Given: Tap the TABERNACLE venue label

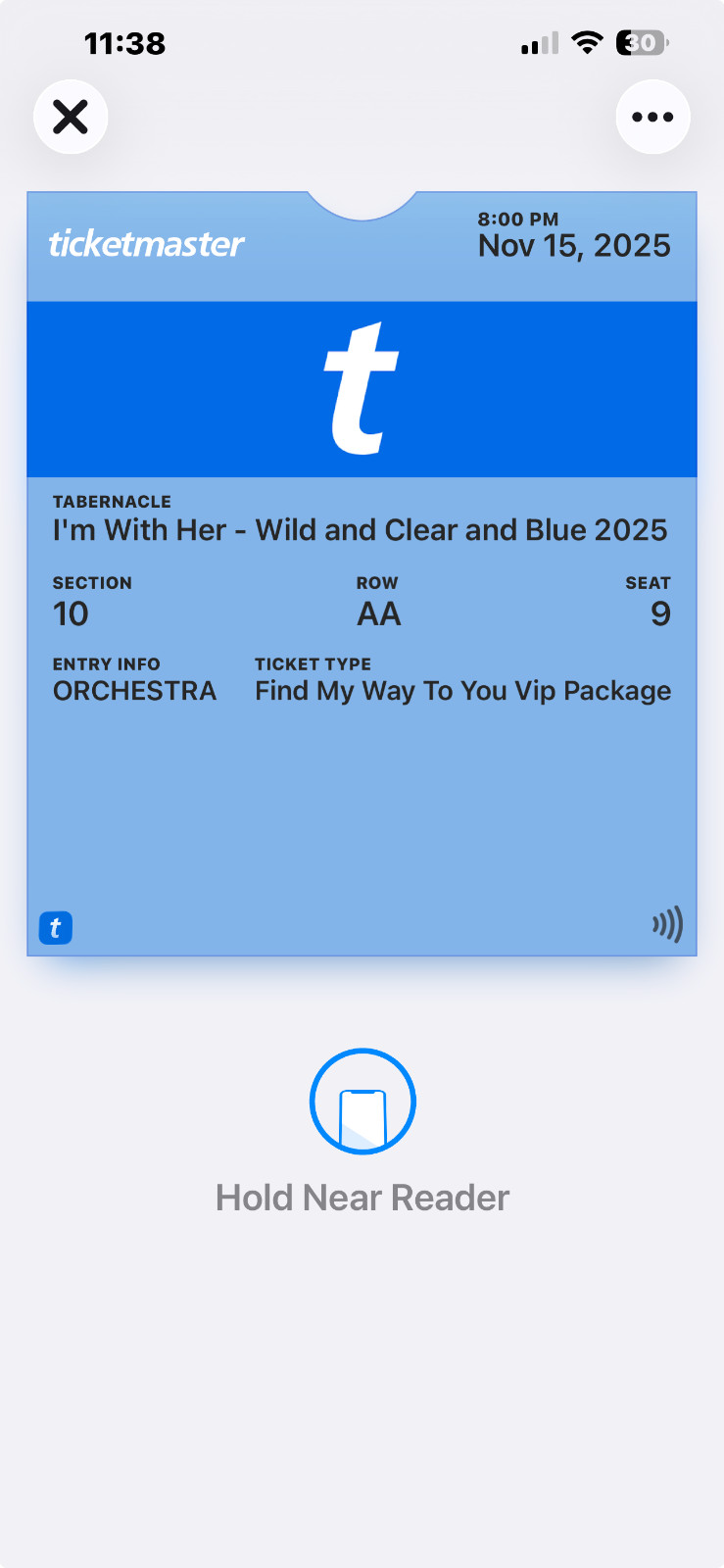Looking at the screenshot, I should (x=111, y=501).
